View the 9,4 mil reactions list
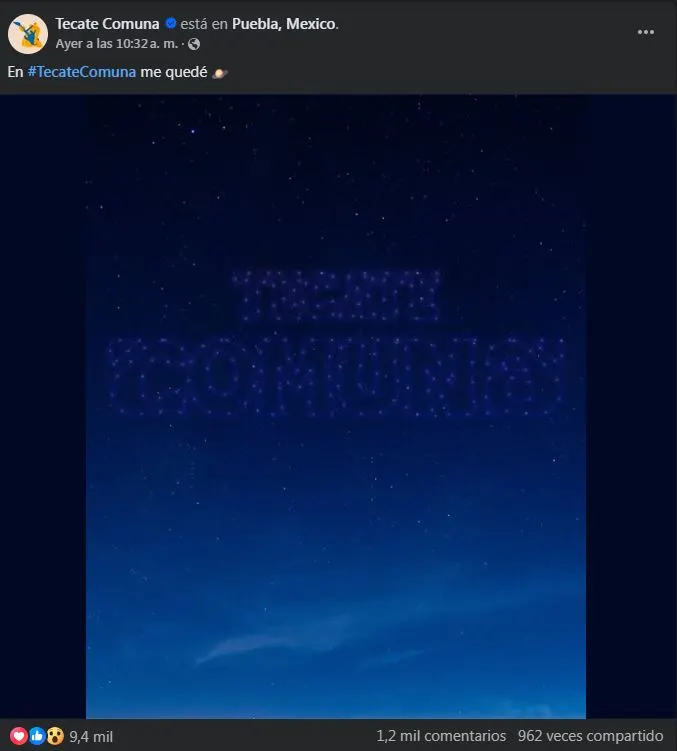 [91, 736]
